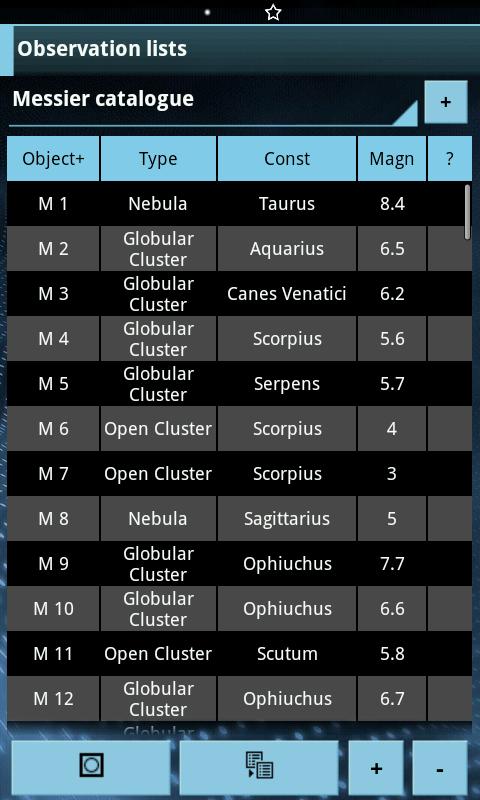Viewport: 480px width, 800px height.
Task: Tap the circle-in-square icon at the bottom
Action: pos(91,767)
